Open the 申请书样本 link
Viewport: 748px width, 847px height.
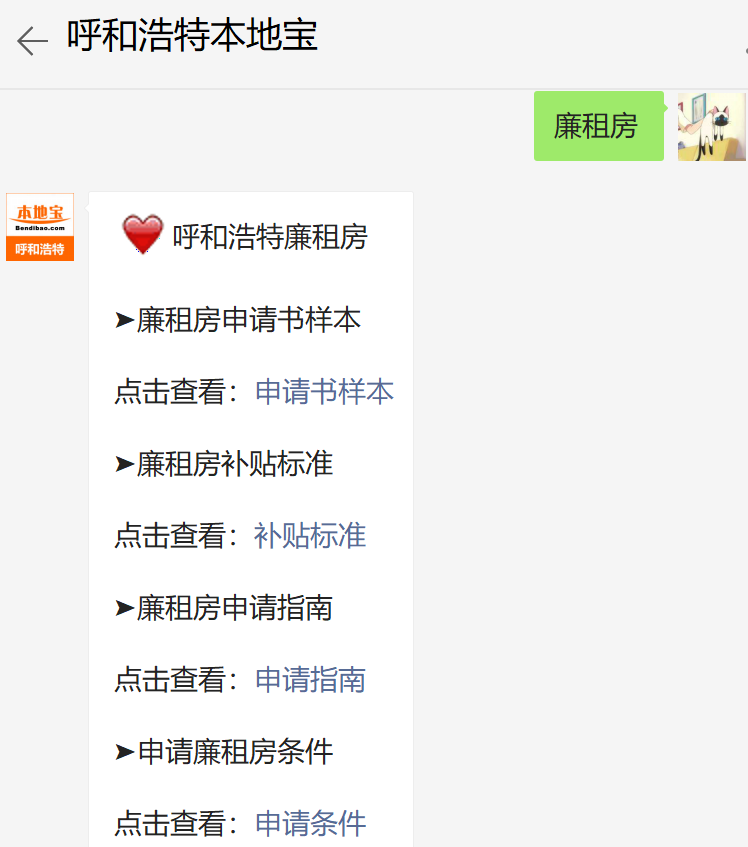[324, 392]
